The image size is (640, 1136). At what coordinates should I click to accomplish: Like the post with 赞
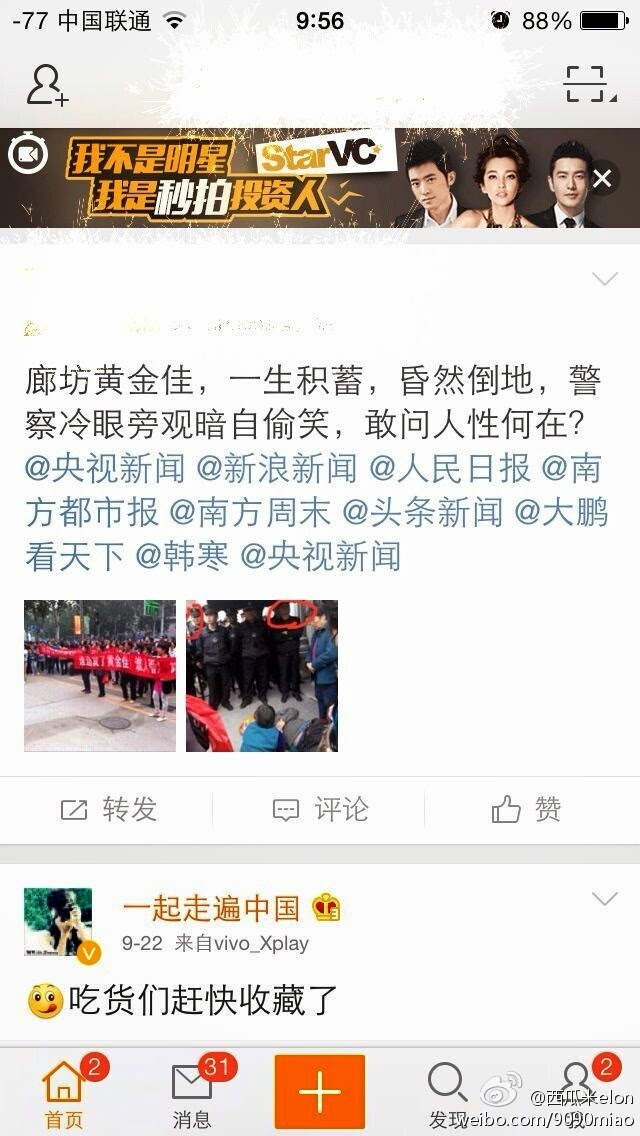click(x=527, y=809)
